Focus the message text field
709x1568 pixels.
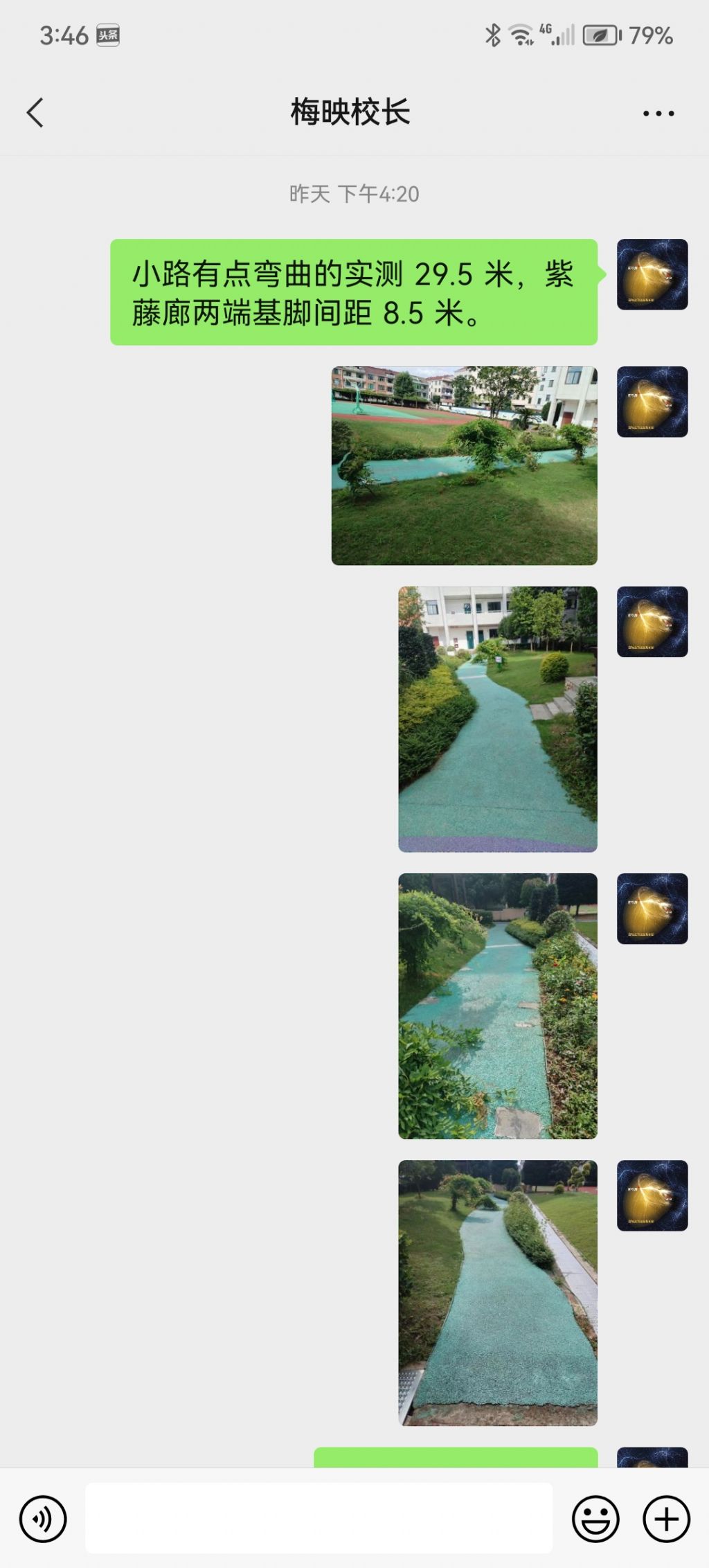coord(318,1518)
